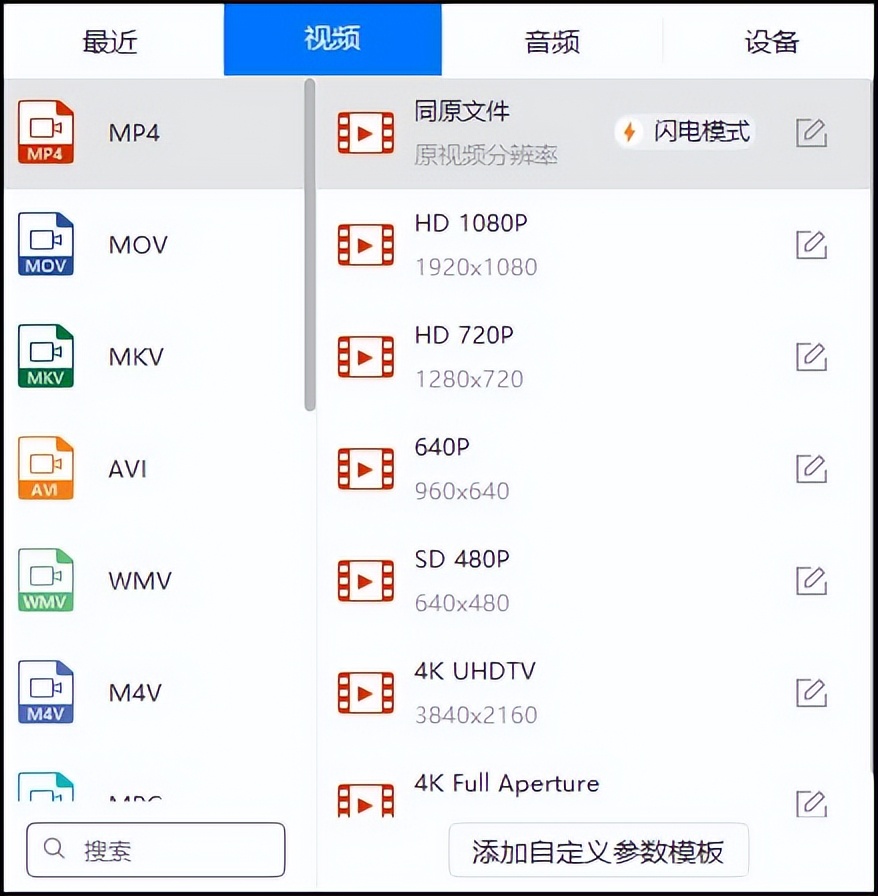Select the MOV format icon
Viewport: 878px width, 896px height.
[x=45, y=243]
